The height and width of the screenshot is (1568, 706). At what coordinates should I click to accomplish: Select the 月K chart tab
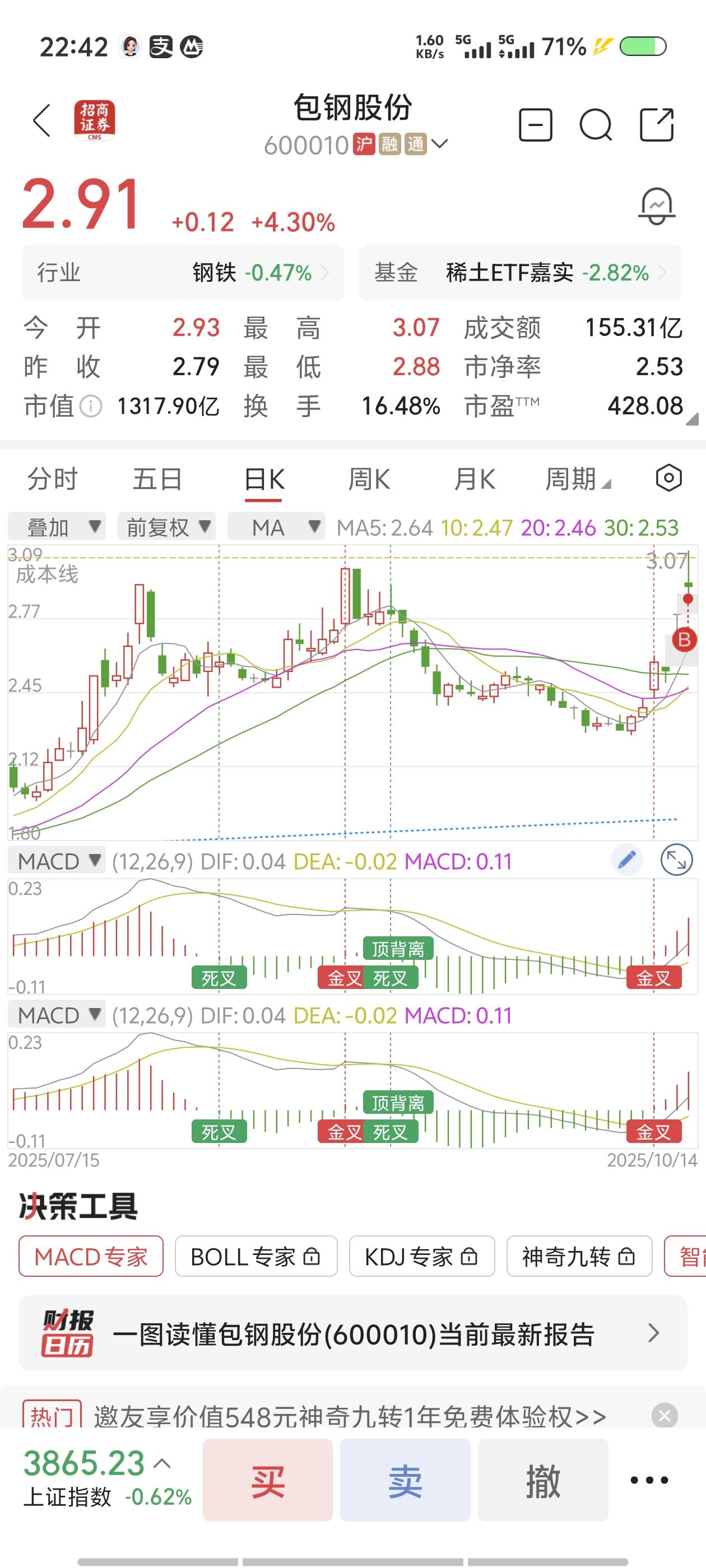[475, 480]
